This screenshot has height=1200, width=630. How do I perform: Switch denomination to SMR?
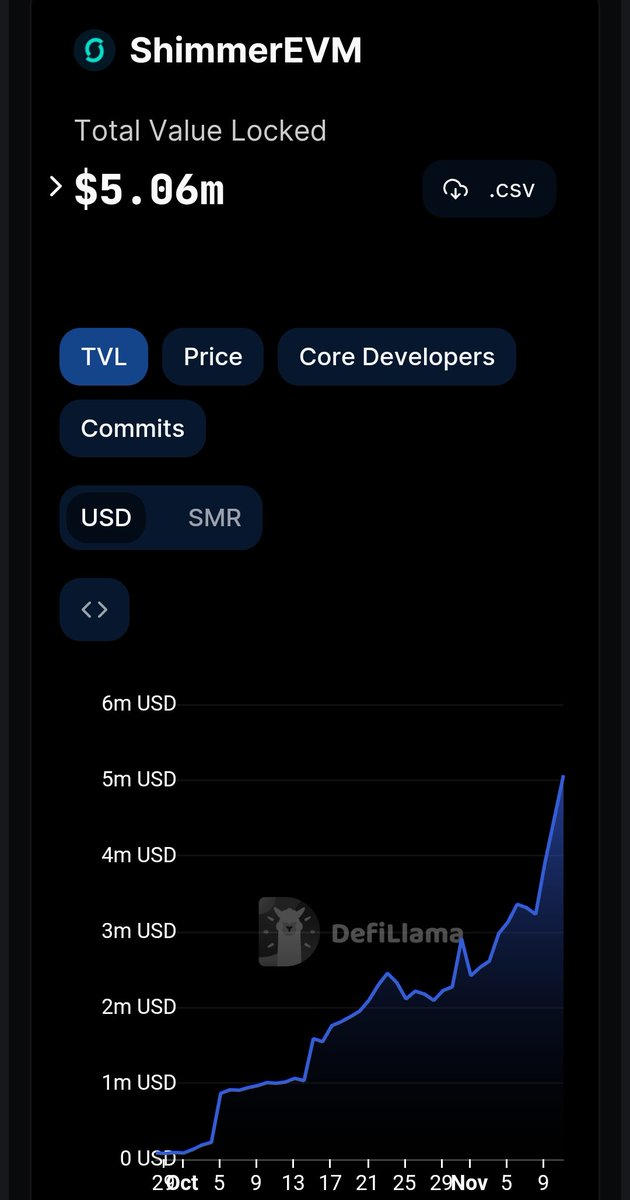[x=214, y=518]
